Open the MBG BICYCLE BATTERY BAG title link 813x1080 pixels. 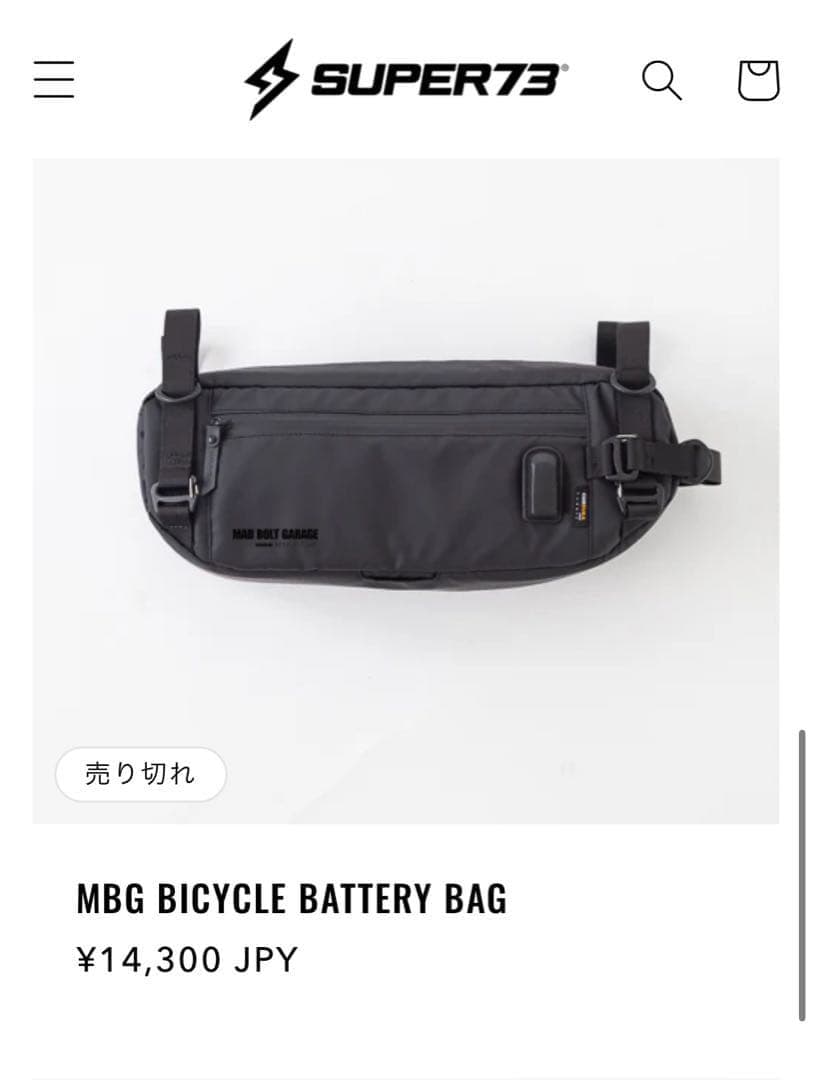point(292,899)
